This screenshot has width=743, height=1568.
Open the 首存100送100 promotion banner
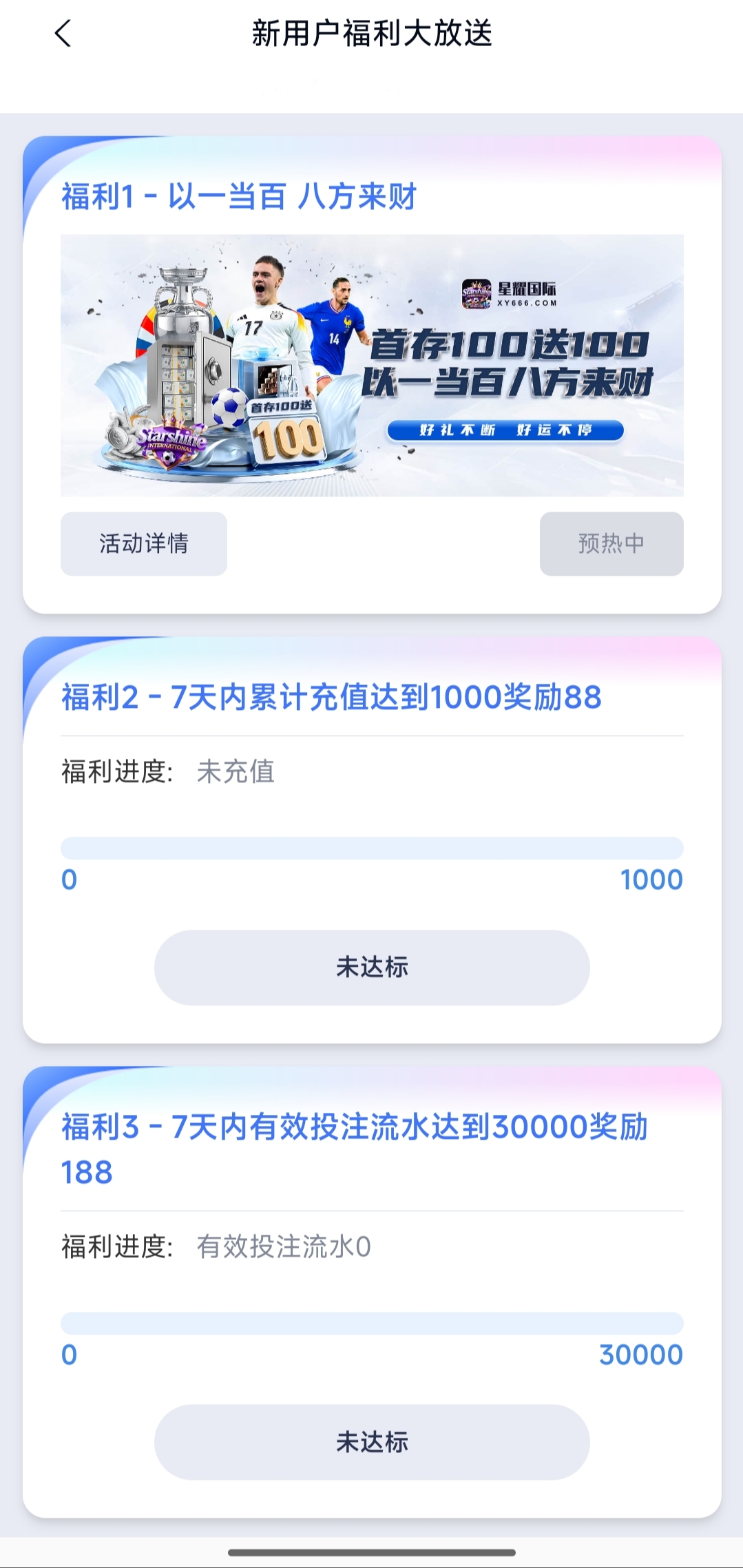pos(372,365)
